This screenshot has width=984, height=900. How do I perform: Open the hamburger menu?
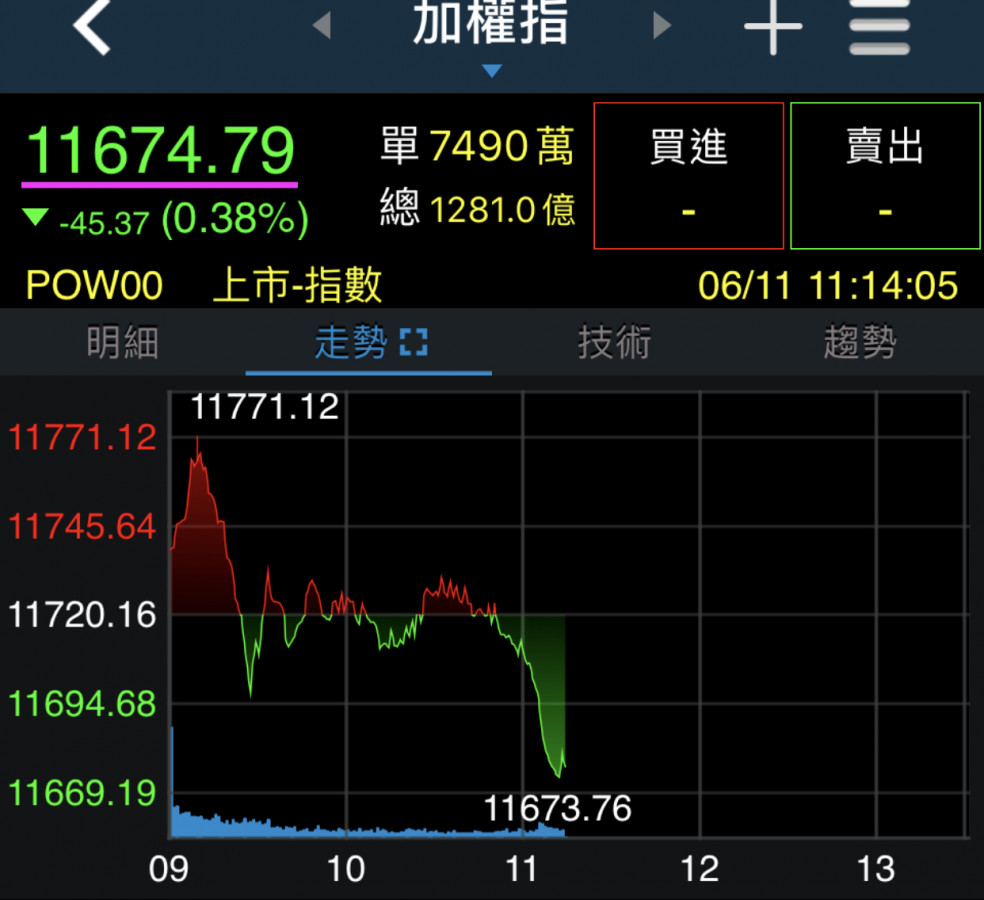[x=879, y=28]
